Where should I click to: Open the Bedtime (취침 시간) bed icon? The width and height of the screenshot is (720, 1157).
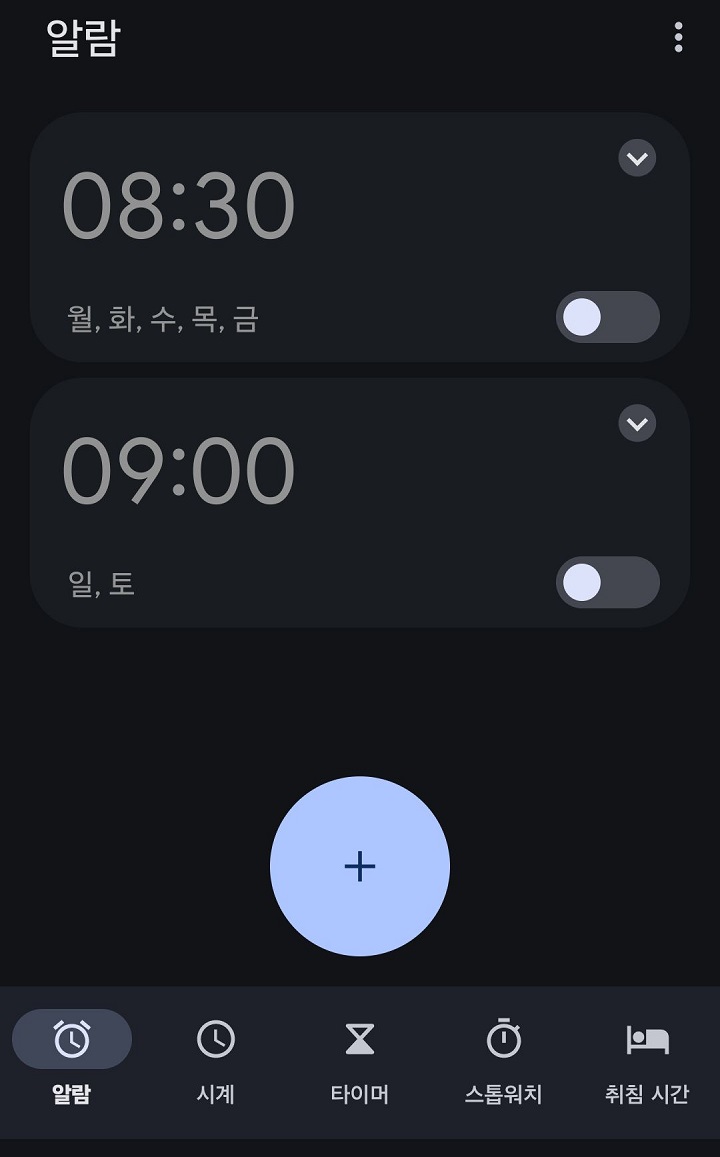tap(648, 1039)
